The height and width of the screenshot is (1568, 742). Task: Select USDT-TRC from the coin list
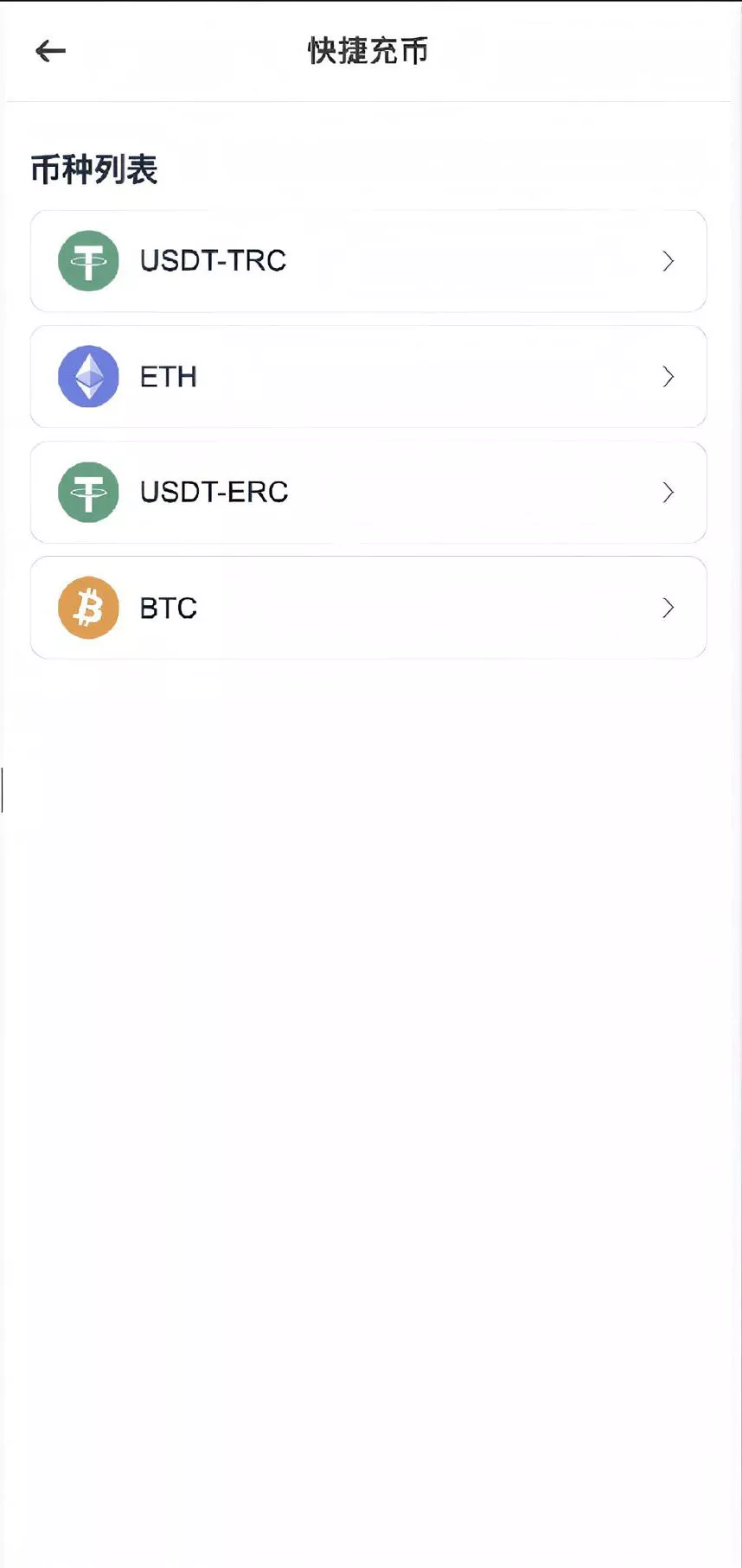(368, 261)
